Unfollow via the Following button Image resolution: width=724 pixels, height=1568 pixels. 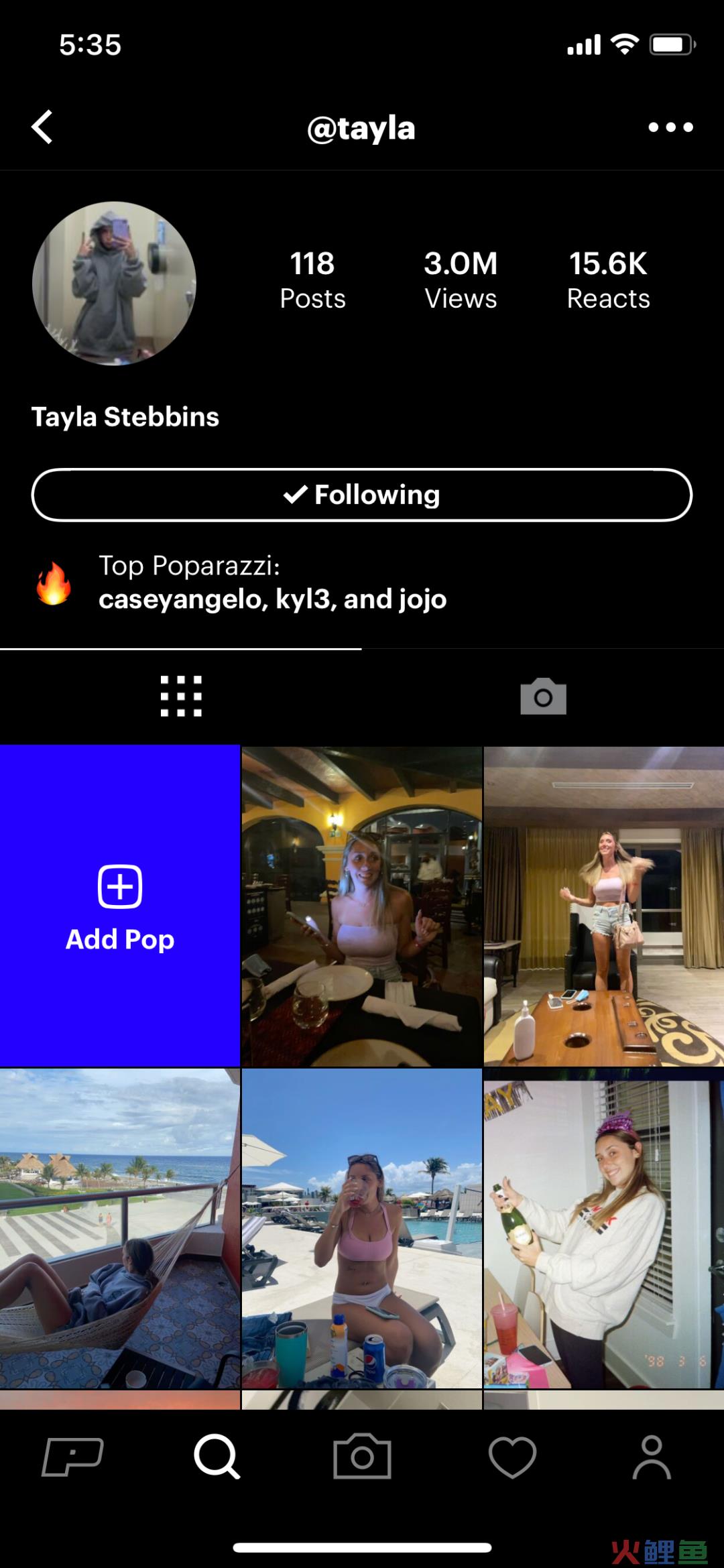361,495
